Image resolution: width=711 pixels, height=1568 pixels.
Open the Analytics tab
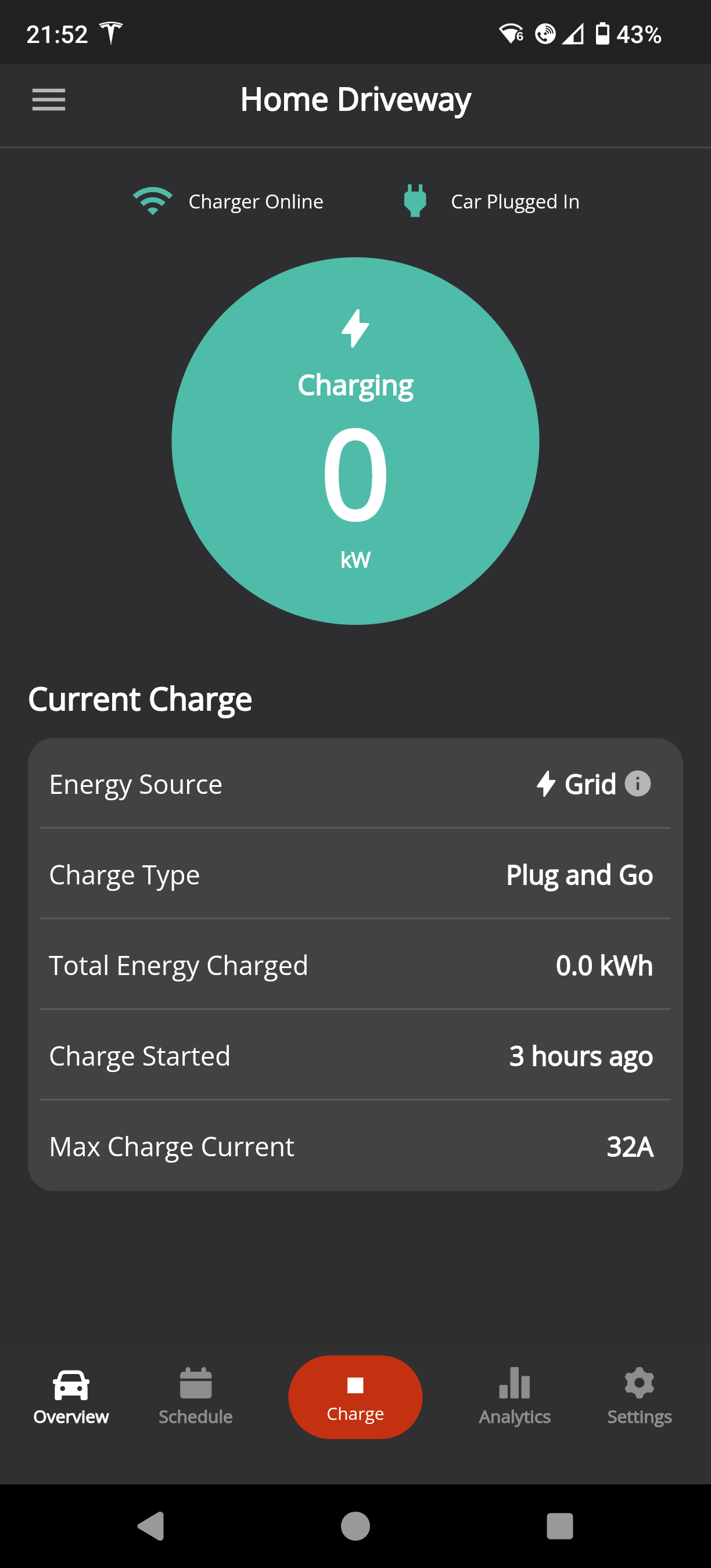click(x=515, y=1397)
